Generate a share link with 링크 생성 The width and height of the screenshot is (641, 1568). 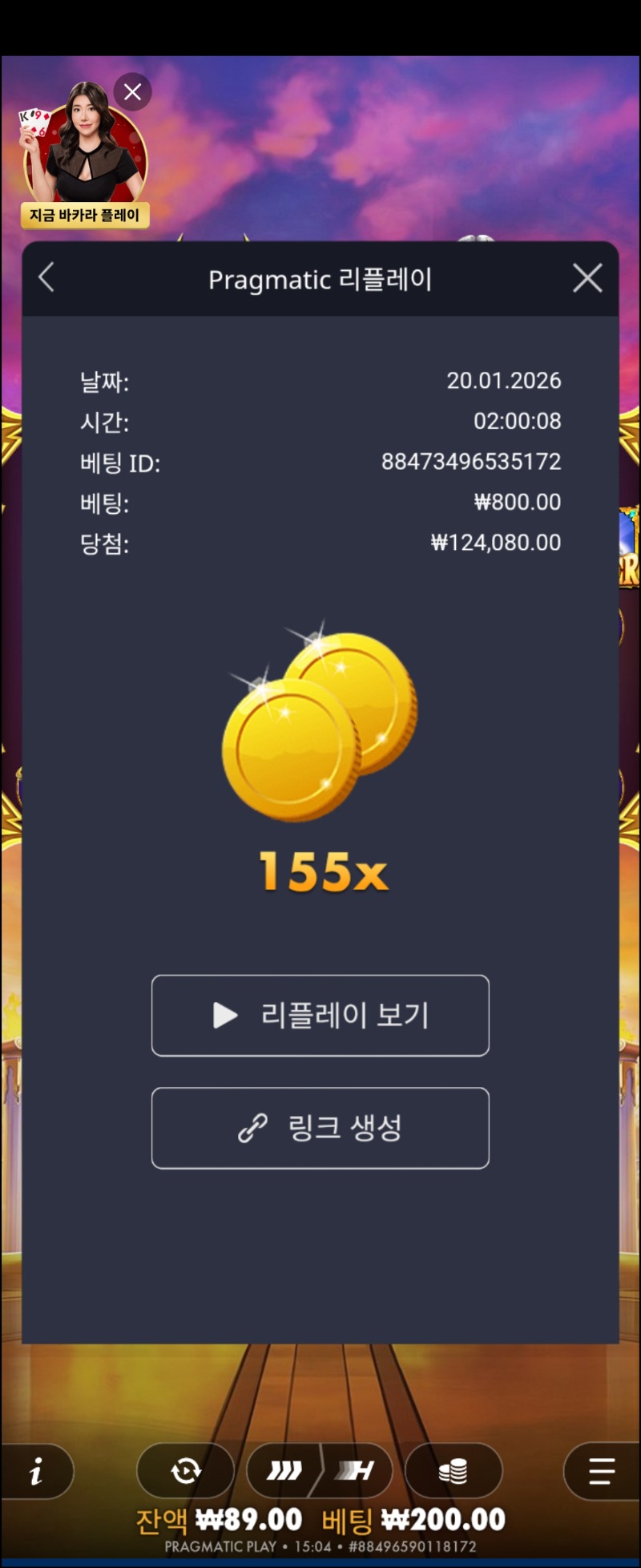[320, 1127]
